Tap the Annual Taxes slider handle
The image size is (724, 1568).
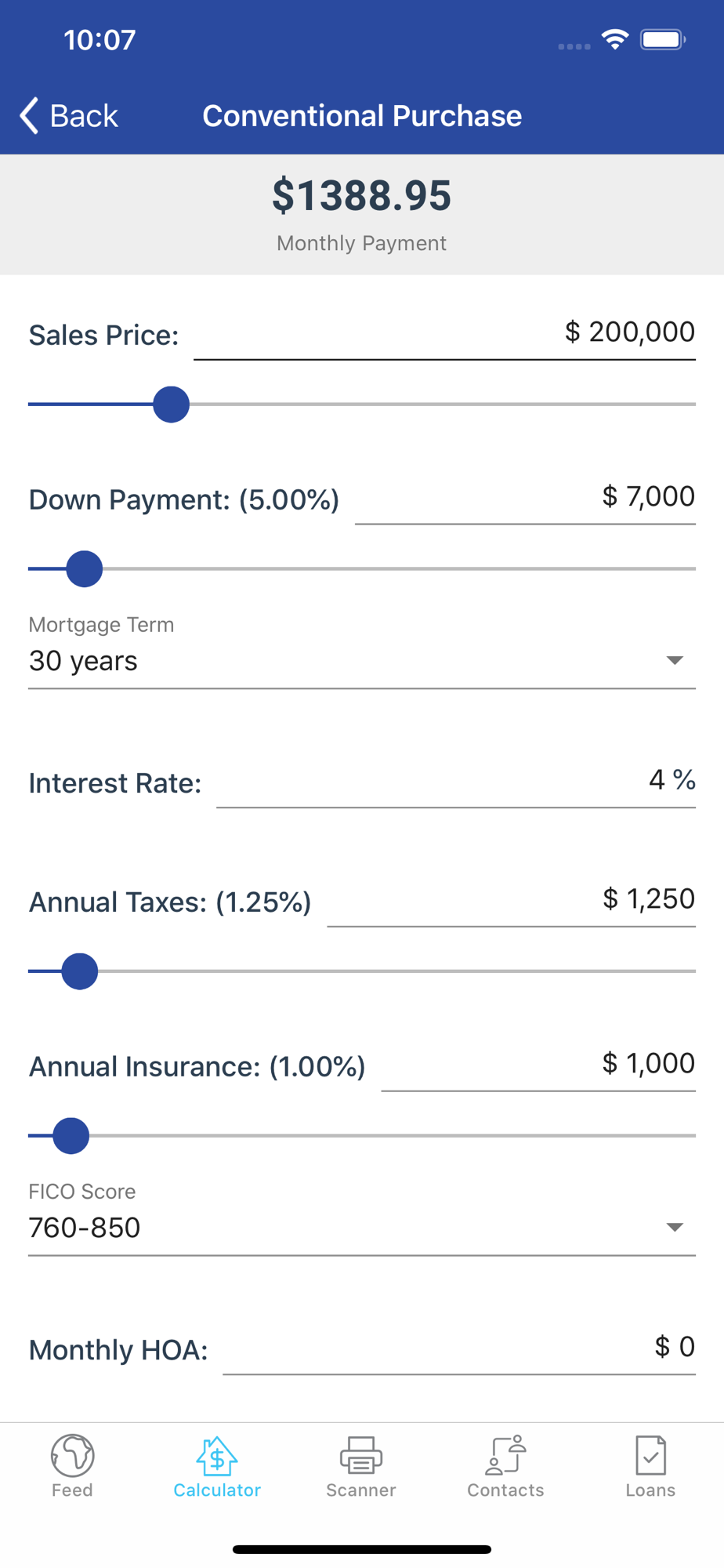click(x=80, y=971)
